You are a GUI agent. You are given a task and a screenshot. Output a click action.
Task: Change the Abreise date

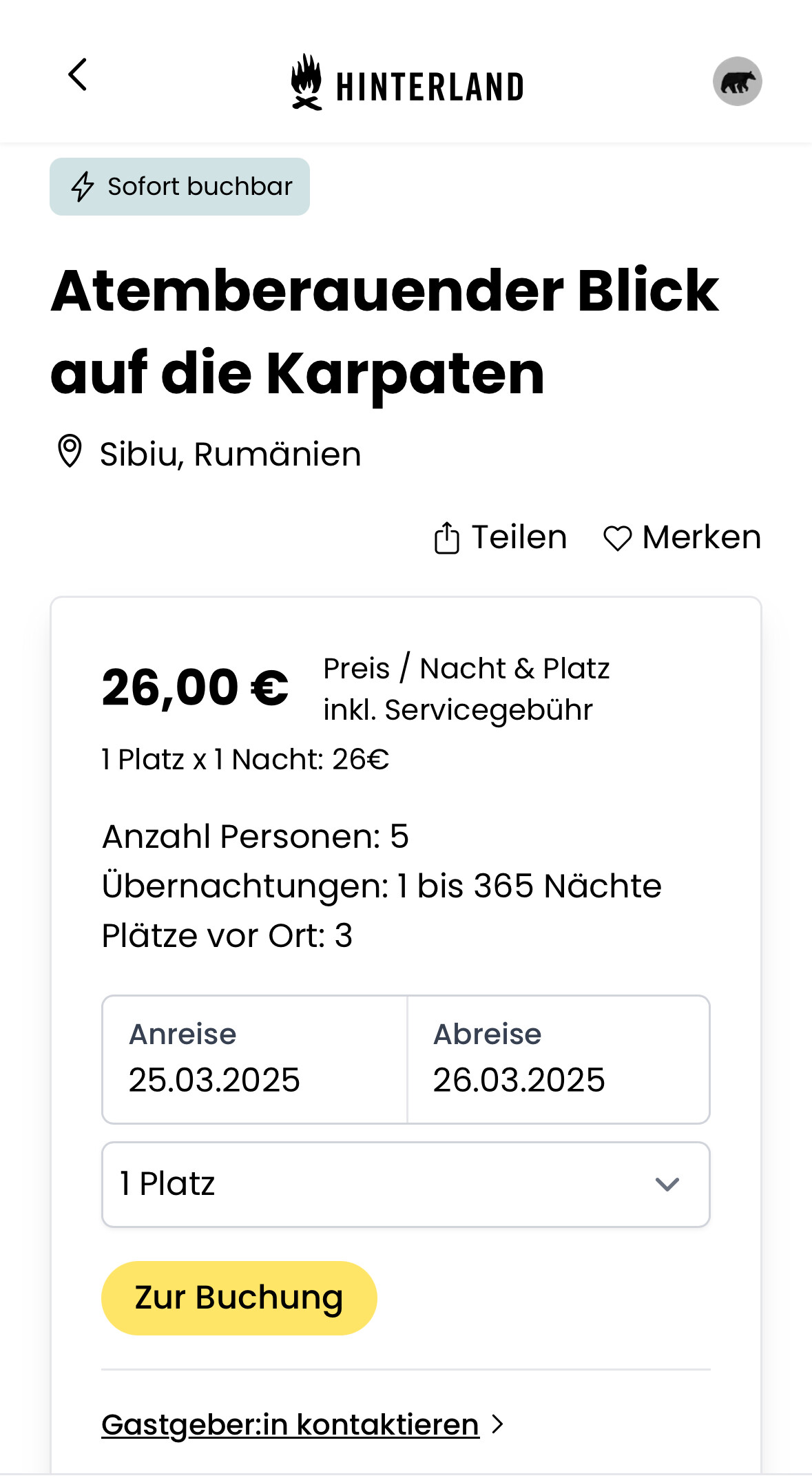[559, 1059]
